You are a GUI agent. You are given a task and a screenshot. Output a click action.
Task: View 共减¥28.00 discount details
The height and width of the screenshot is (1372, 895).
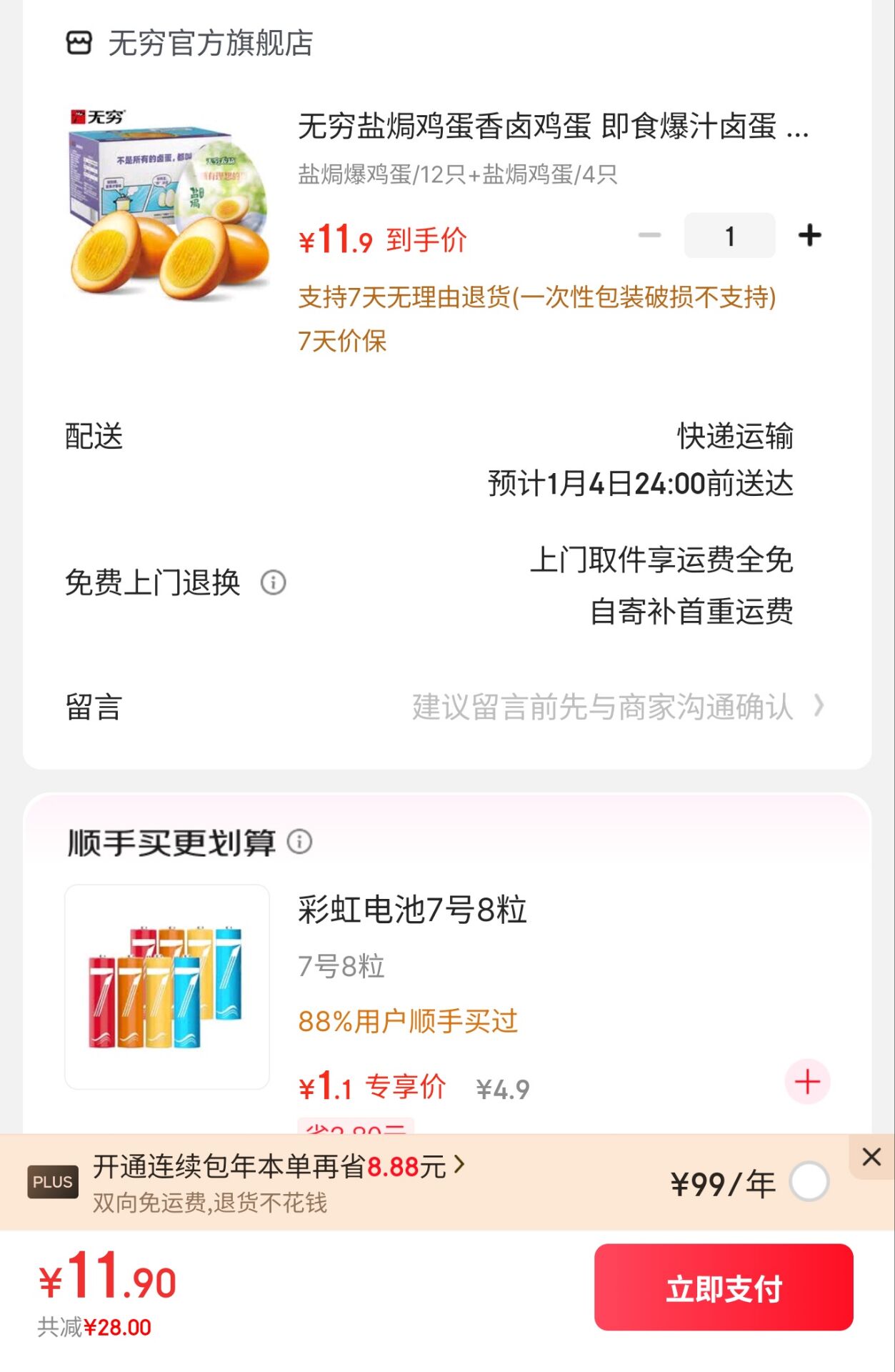[x=94, y=1328]
